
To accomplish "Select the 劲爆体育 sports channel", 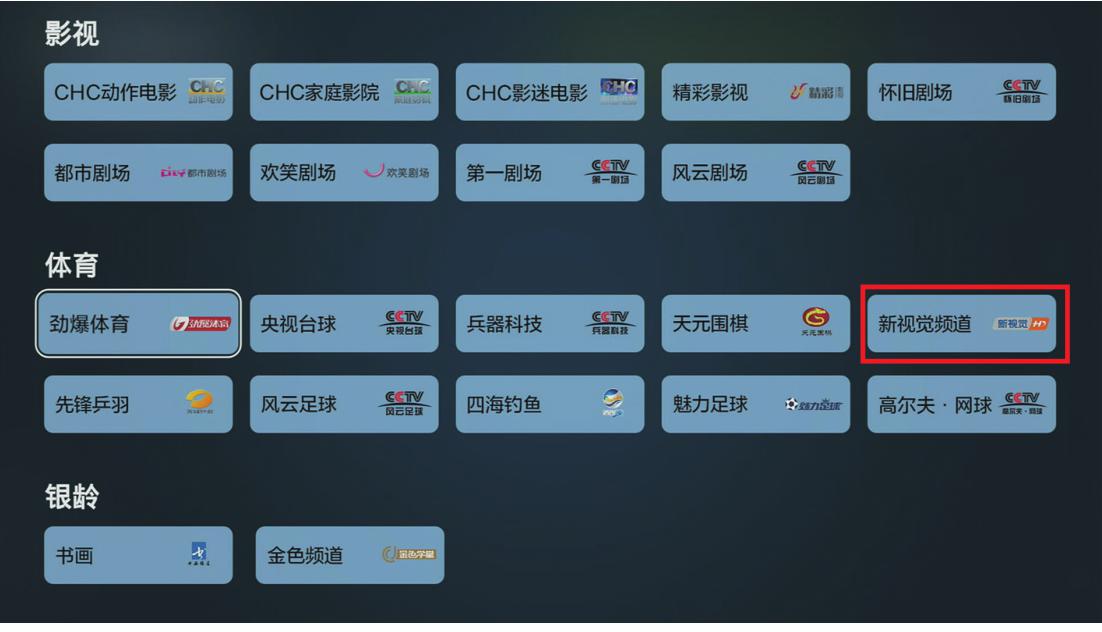I will click(138, 324).
